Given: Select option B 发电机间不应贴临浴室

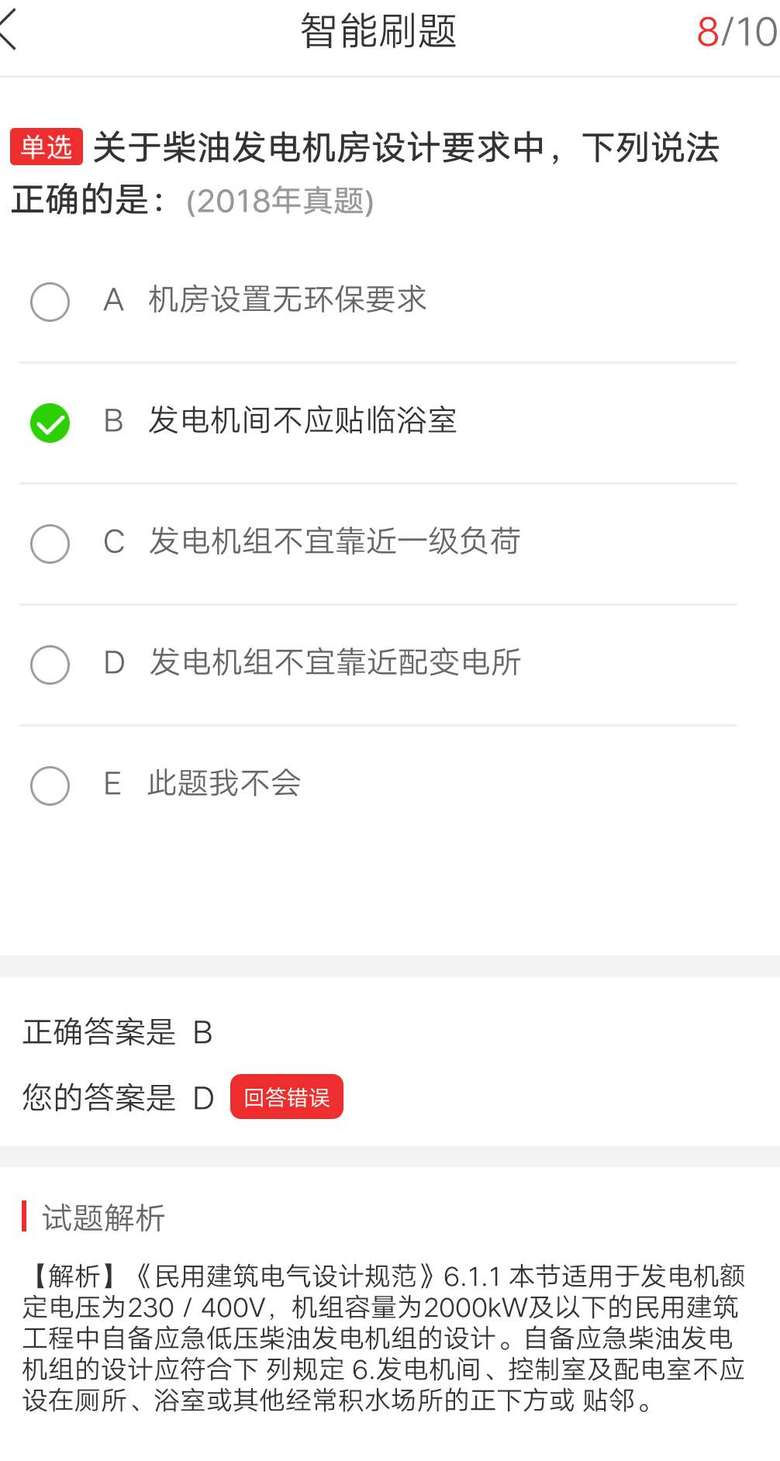Looking at the screenshot, I should click(x=50, y=422).
